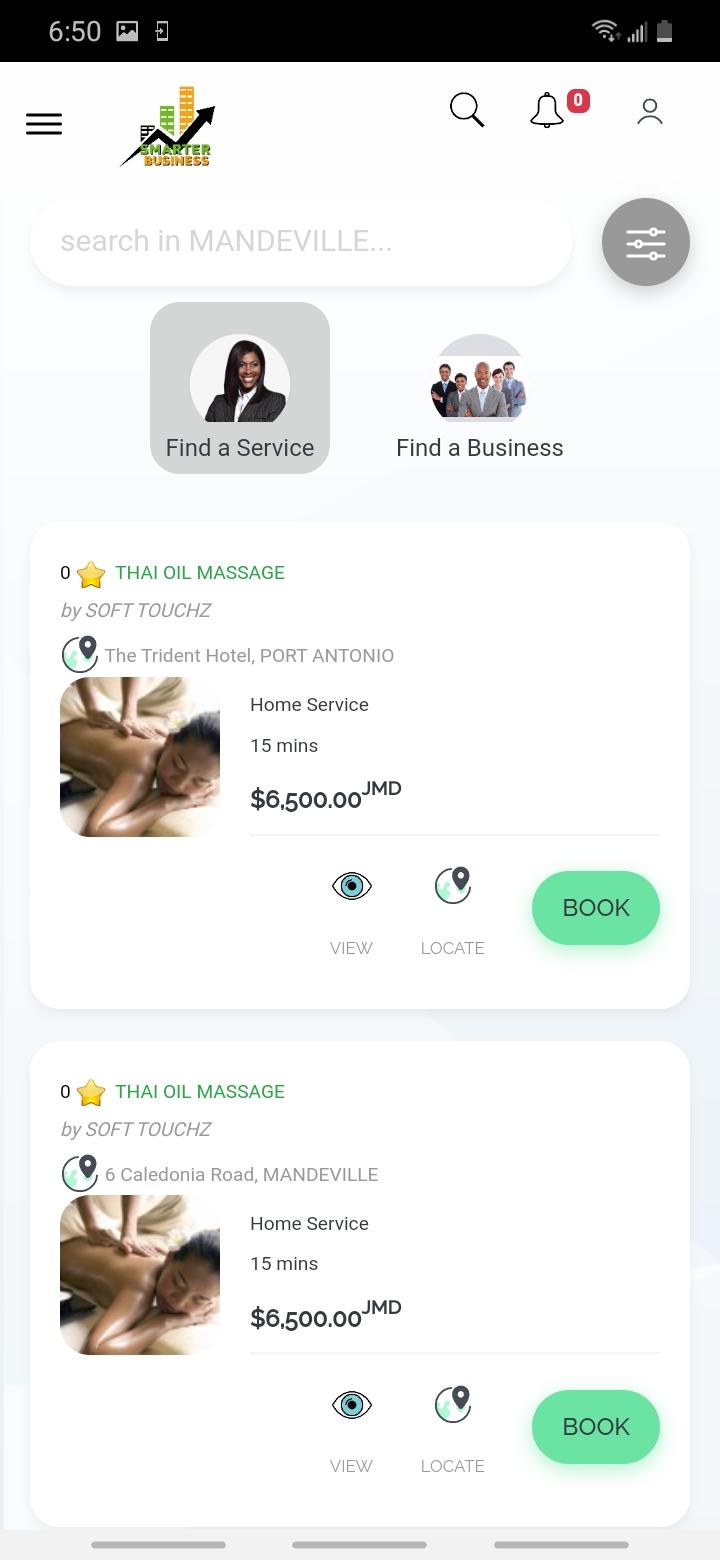The image size is (720, 1560).
Task: Switch to Find a Business
Action: tap(480, 398)
